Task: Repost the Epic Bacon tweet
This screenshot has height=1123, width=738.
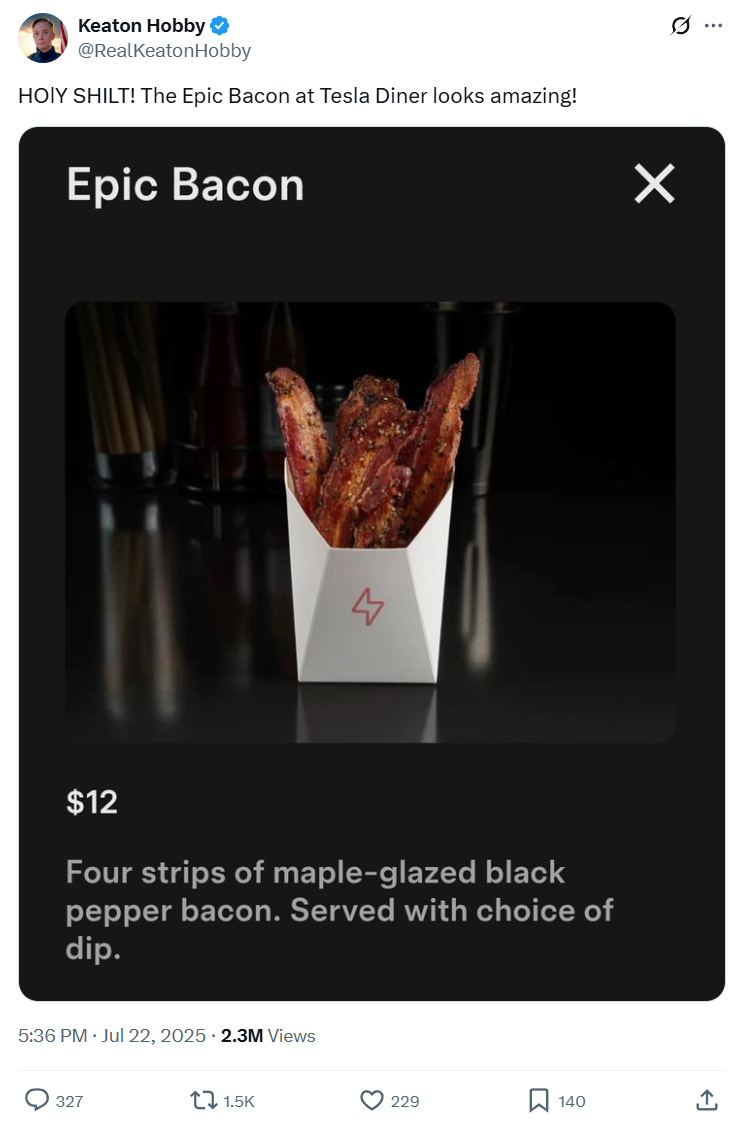Action: tap(204, 1100)
